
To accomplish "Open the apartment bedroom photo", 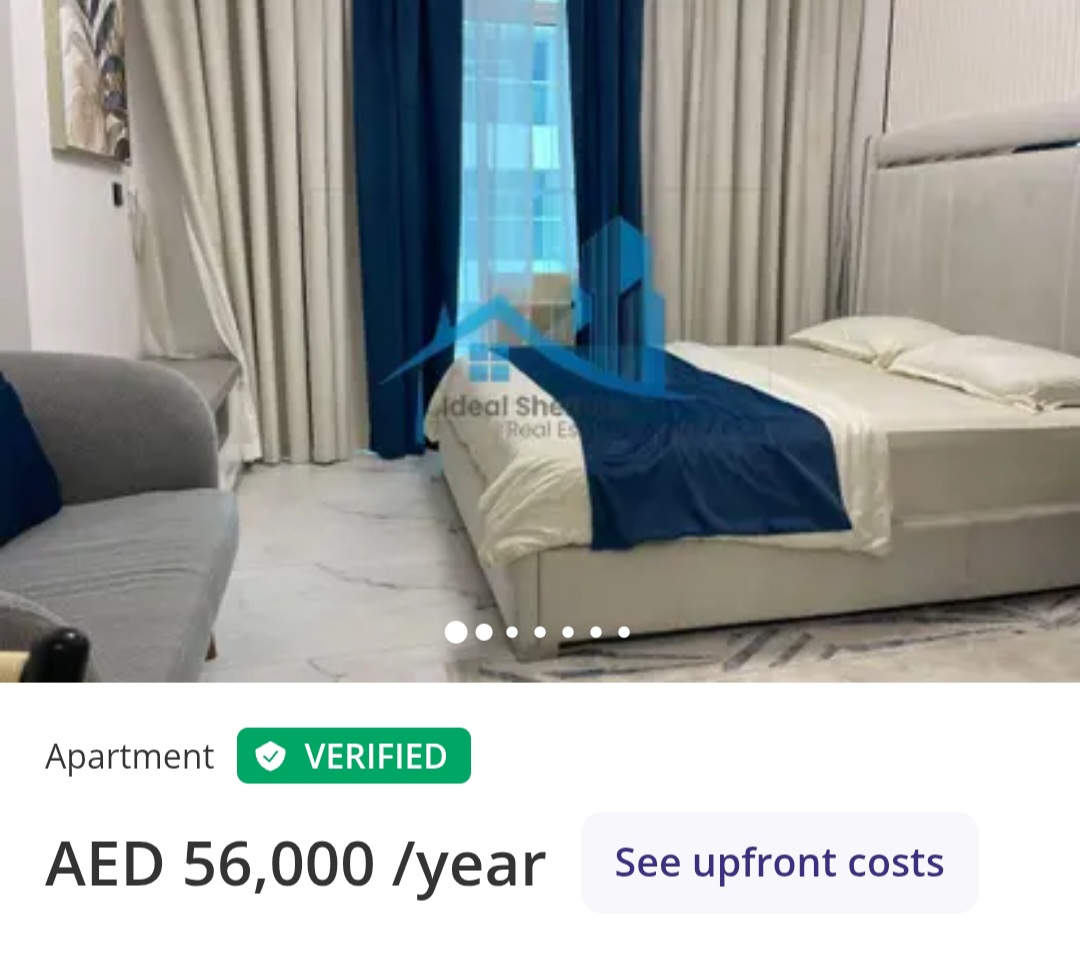I will (540, 340).
